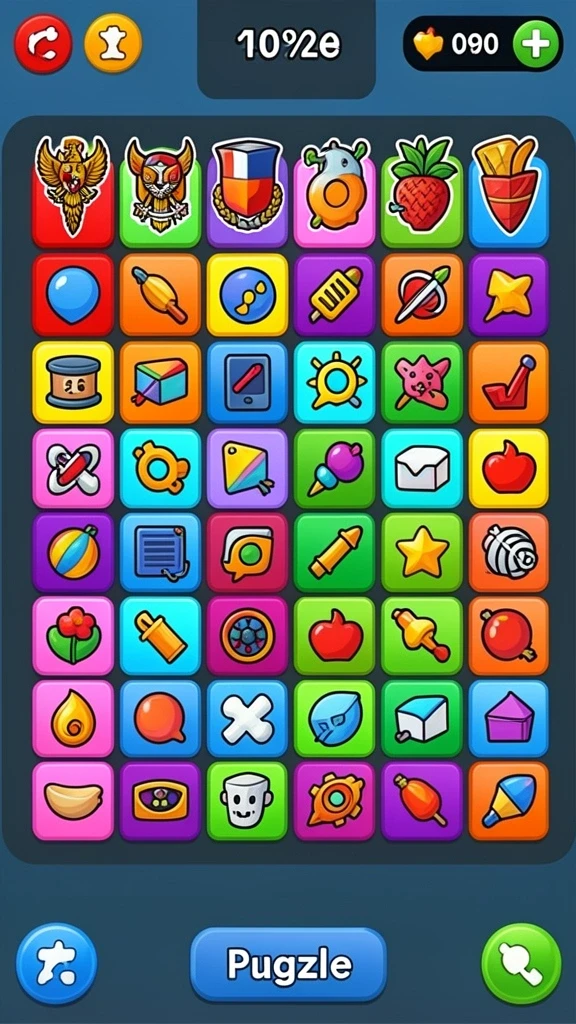Viewport: 576px width, 1024px height.
Task: Tap the Pugzle button
Action: (288, 964)
